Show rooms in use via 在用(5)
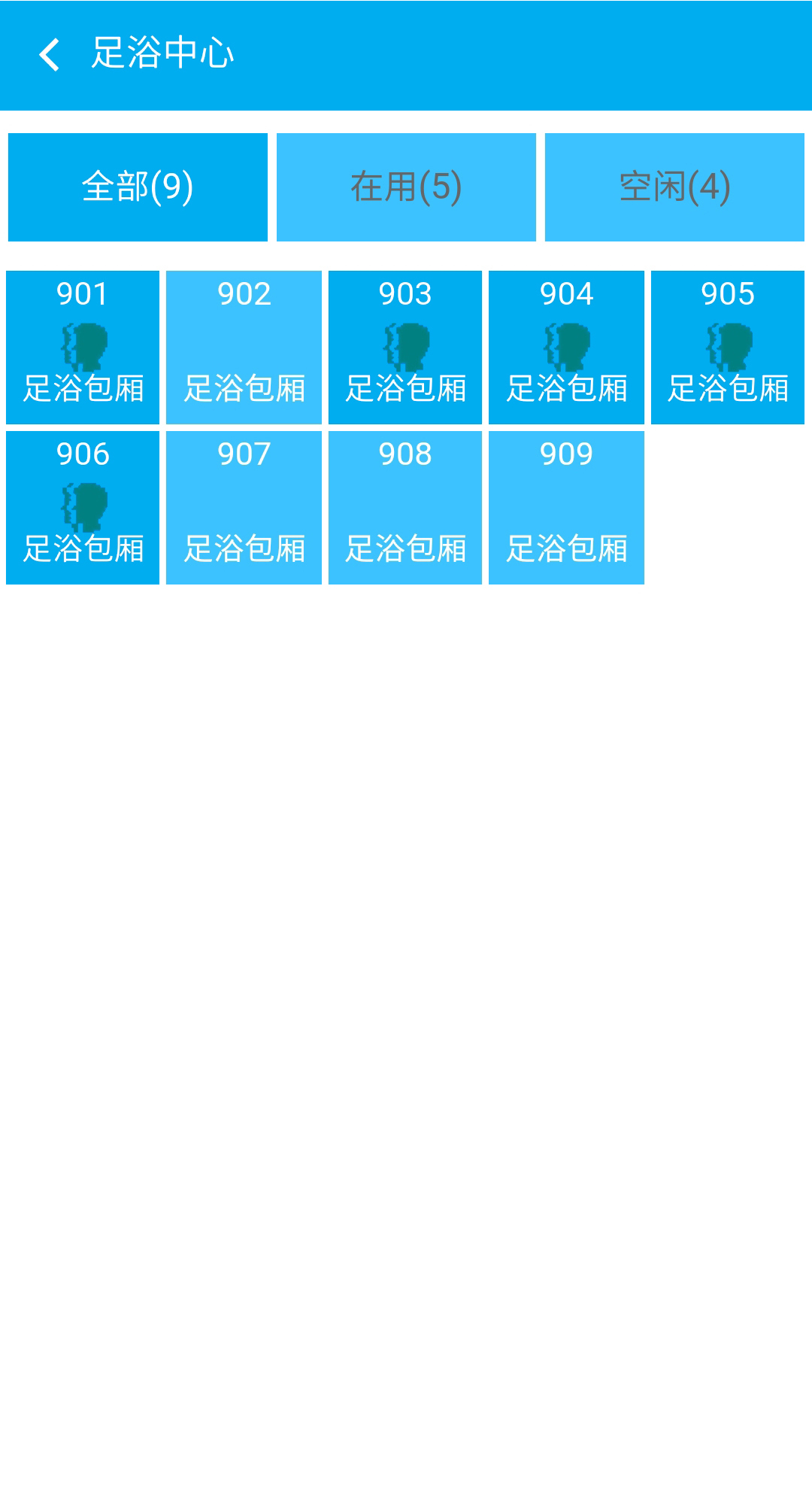The image size is (812, 1497). click(406, 187)
